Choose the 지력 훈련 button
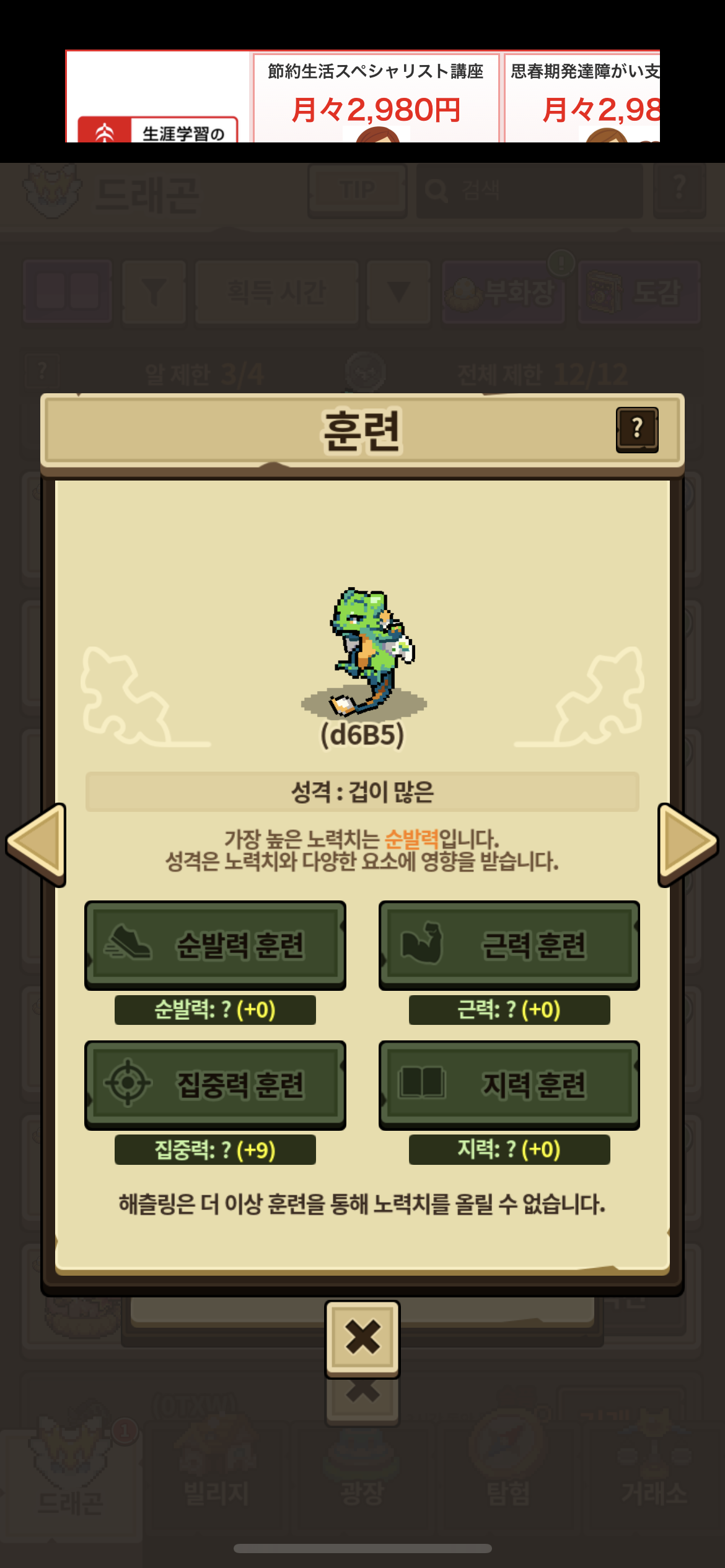Screen dimensions: 725x1568 [509, 1084]
